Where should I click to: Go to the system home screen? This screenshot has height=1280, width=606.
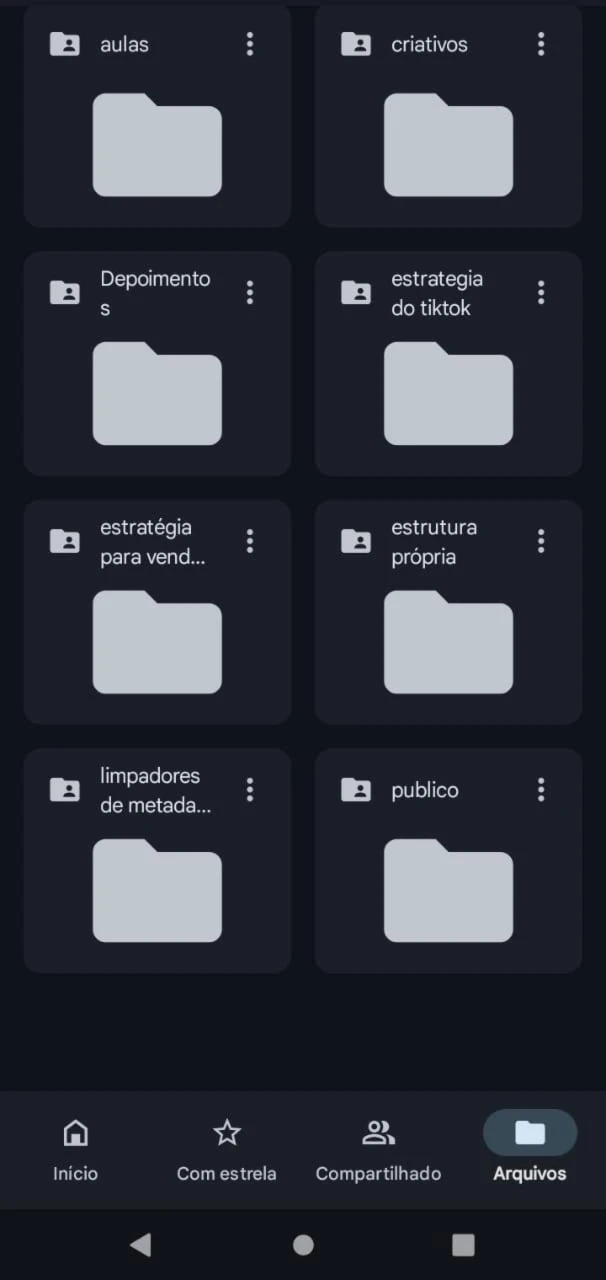[303, 1245]
